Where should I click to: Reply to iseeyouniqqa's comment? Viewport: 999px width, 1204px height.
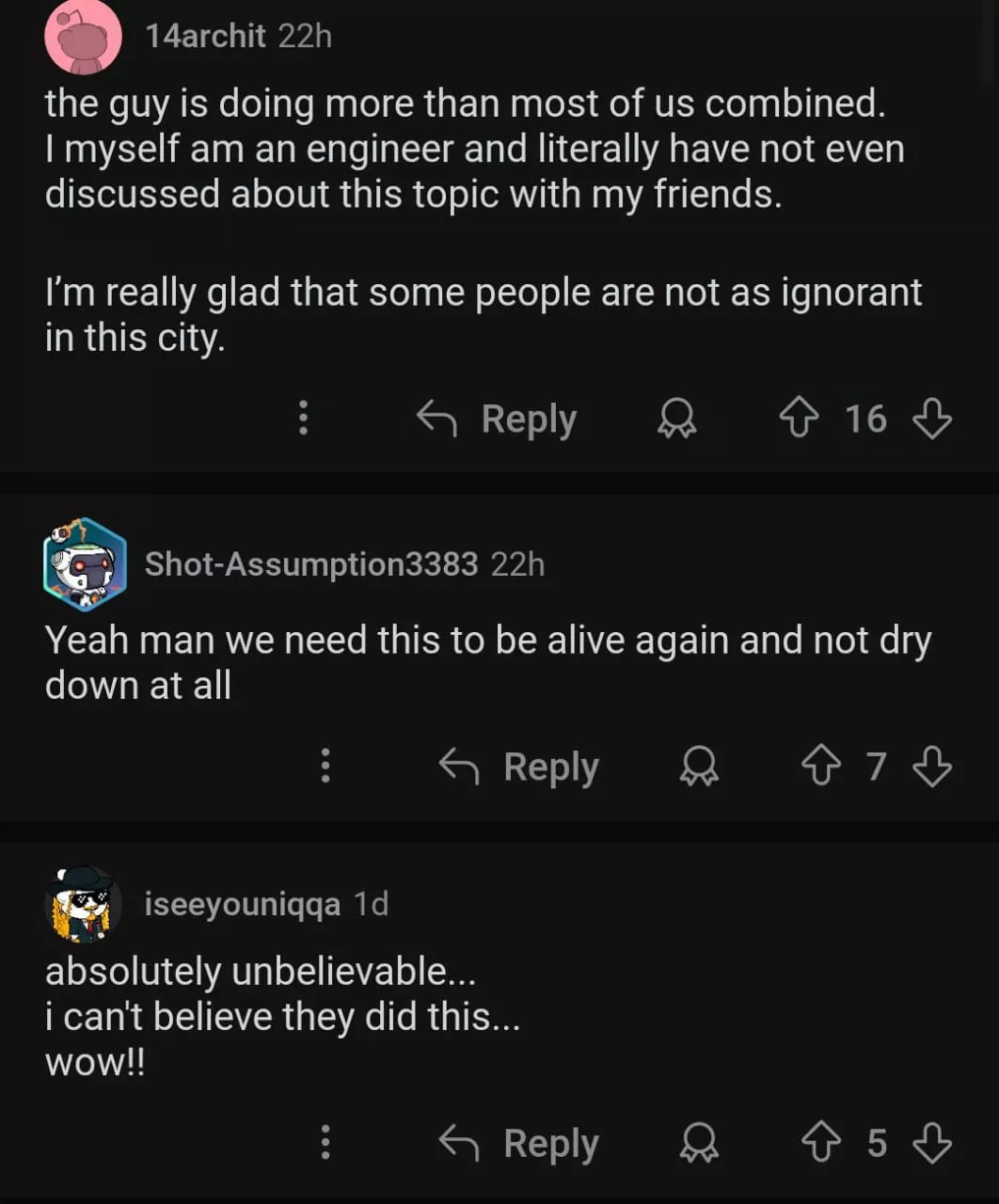point(519,1143)
